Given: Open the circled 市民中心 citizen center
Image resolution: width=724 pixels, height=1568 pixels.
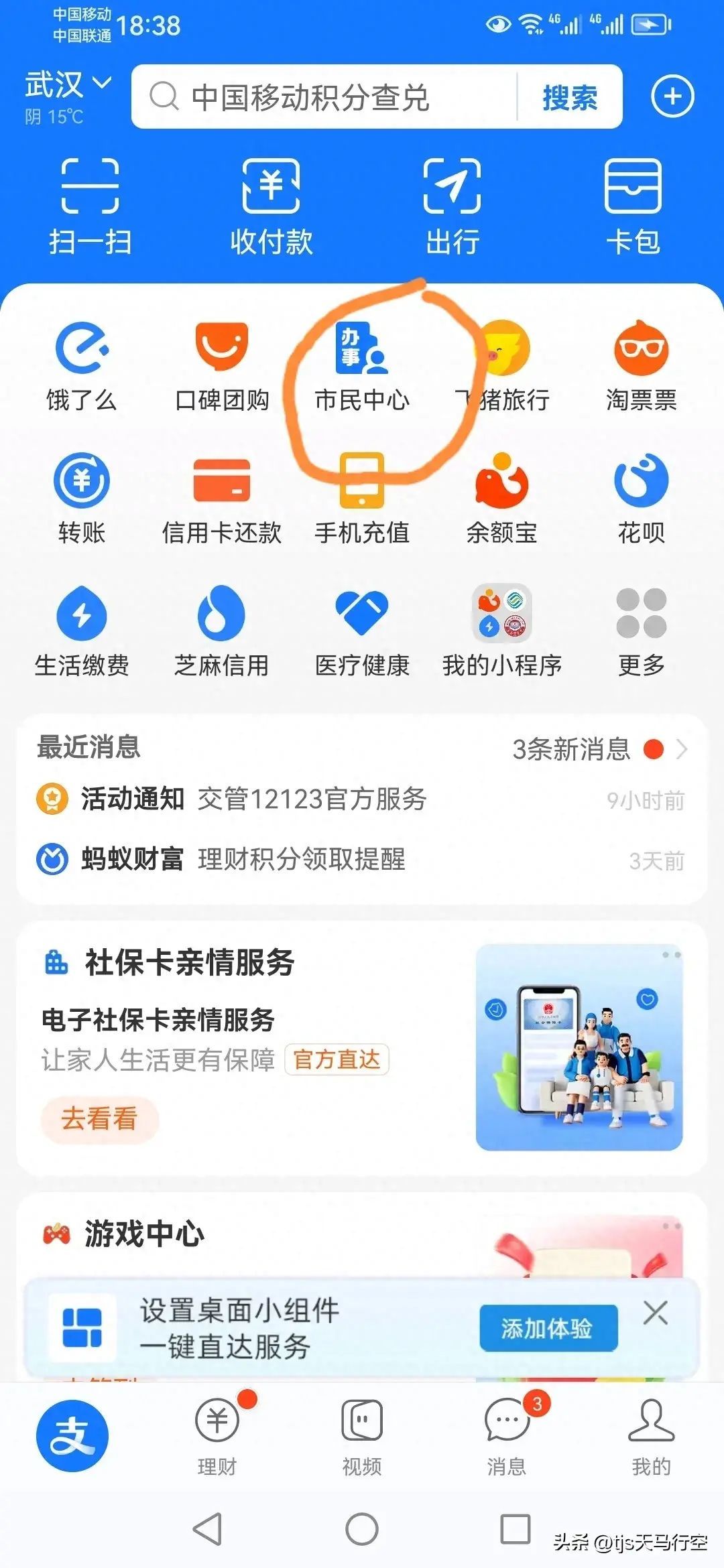Looking at the screenshot, I should click(x=362, y=365).
